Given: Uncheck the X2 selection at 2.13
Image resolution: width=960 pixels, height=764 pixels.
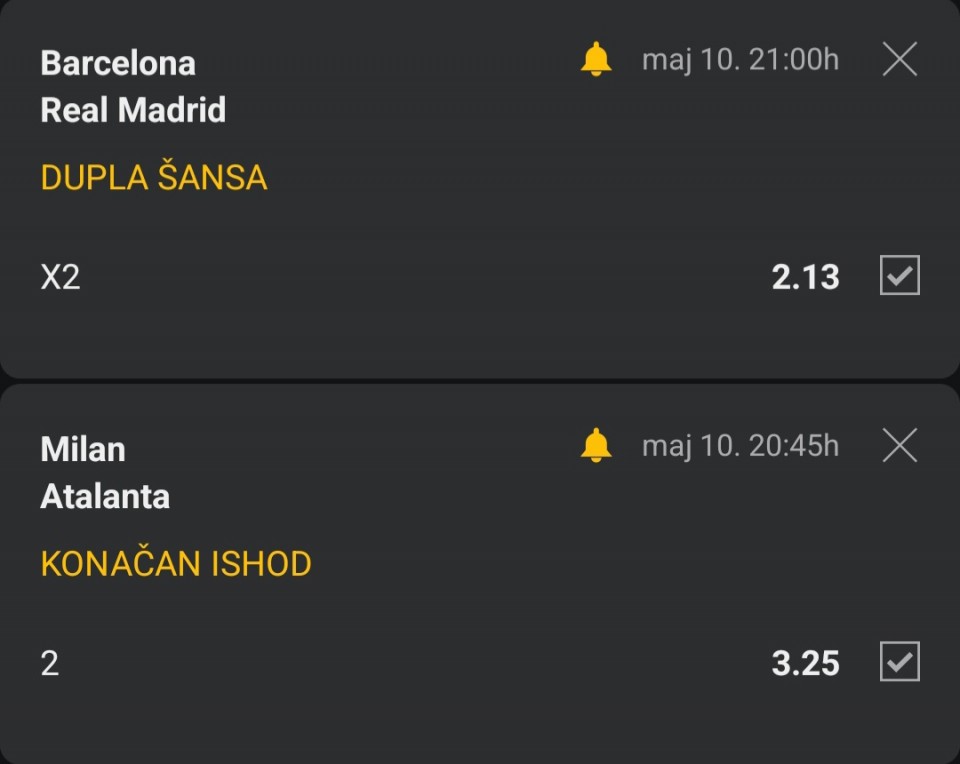Looking at the screenshot, I should (x=899, y=275).
